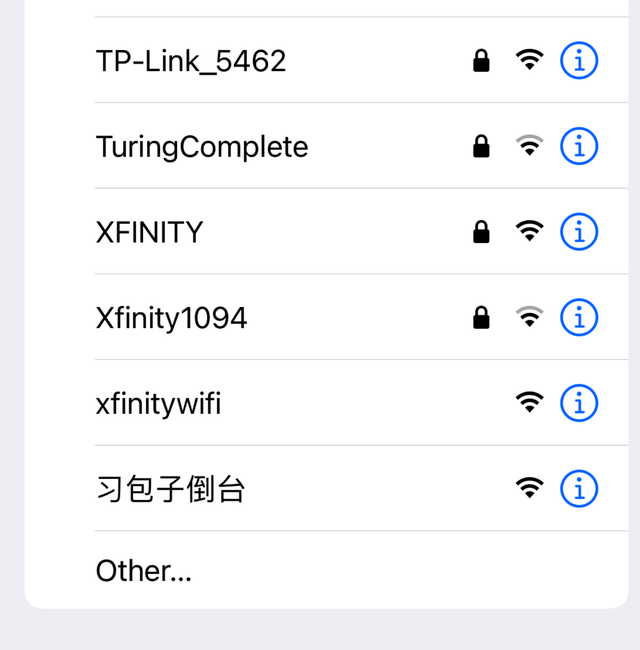Open info for TP-Link_5462

click(579, 61)
